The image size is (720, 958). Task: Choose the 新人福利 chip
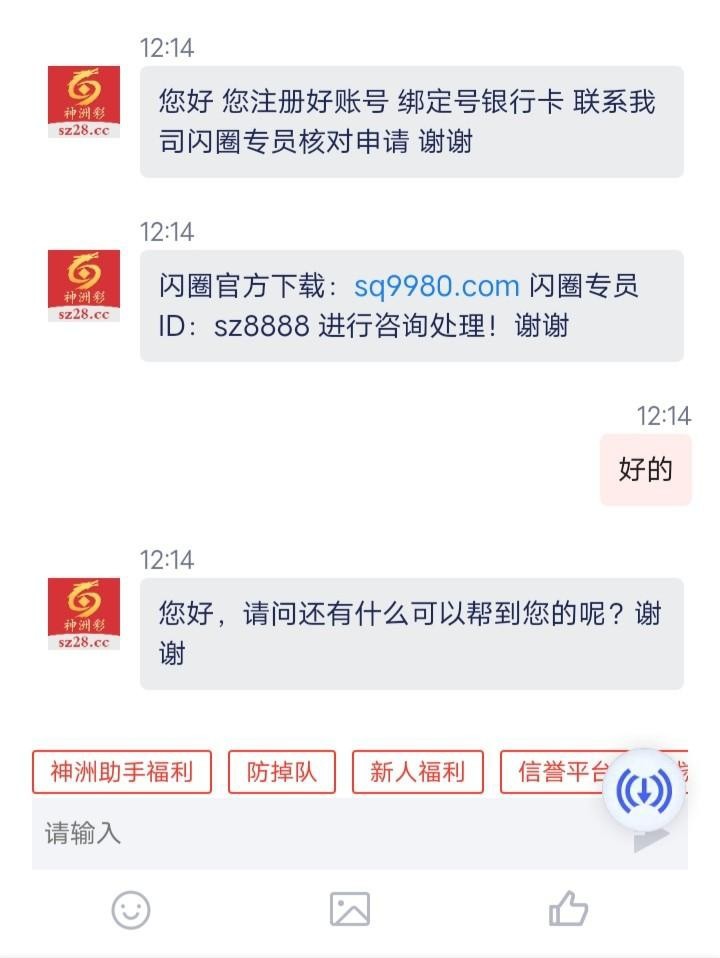pos(418,772)
